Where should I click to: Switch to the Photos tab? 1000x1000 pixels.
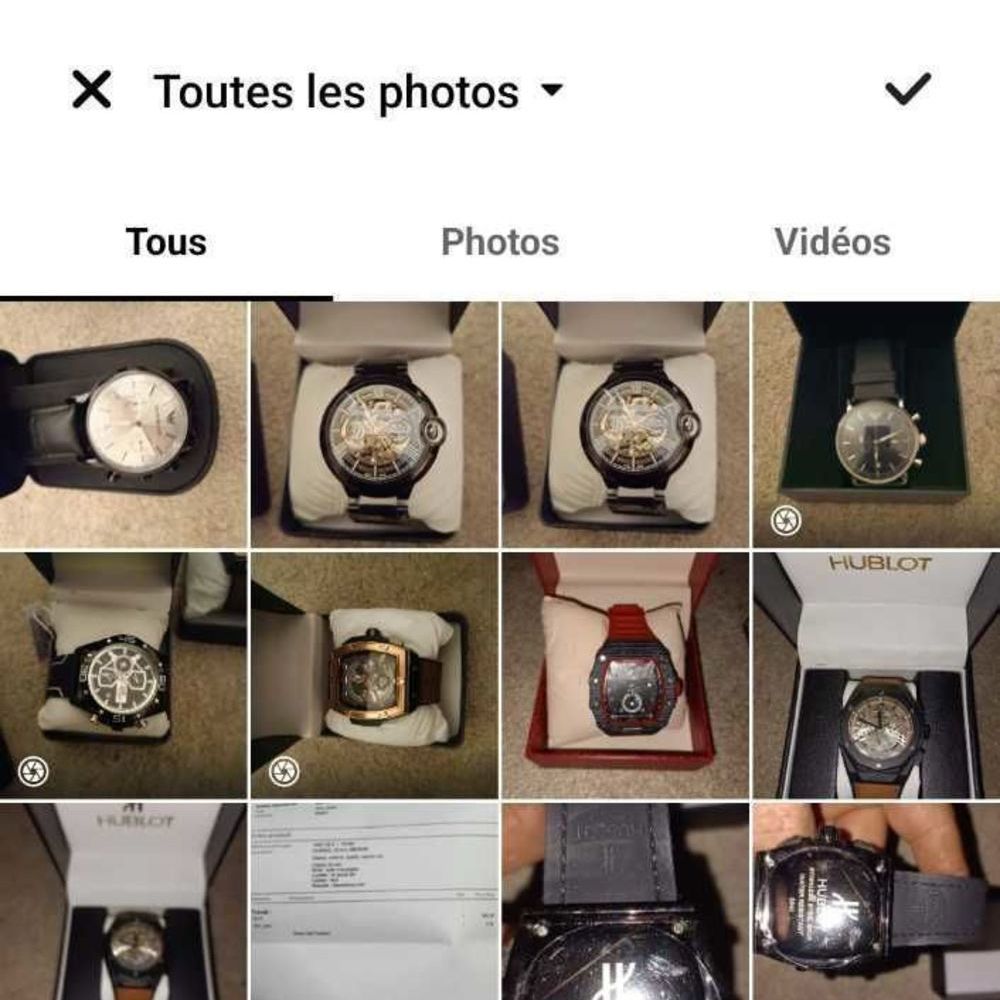(x=500, y=242)
